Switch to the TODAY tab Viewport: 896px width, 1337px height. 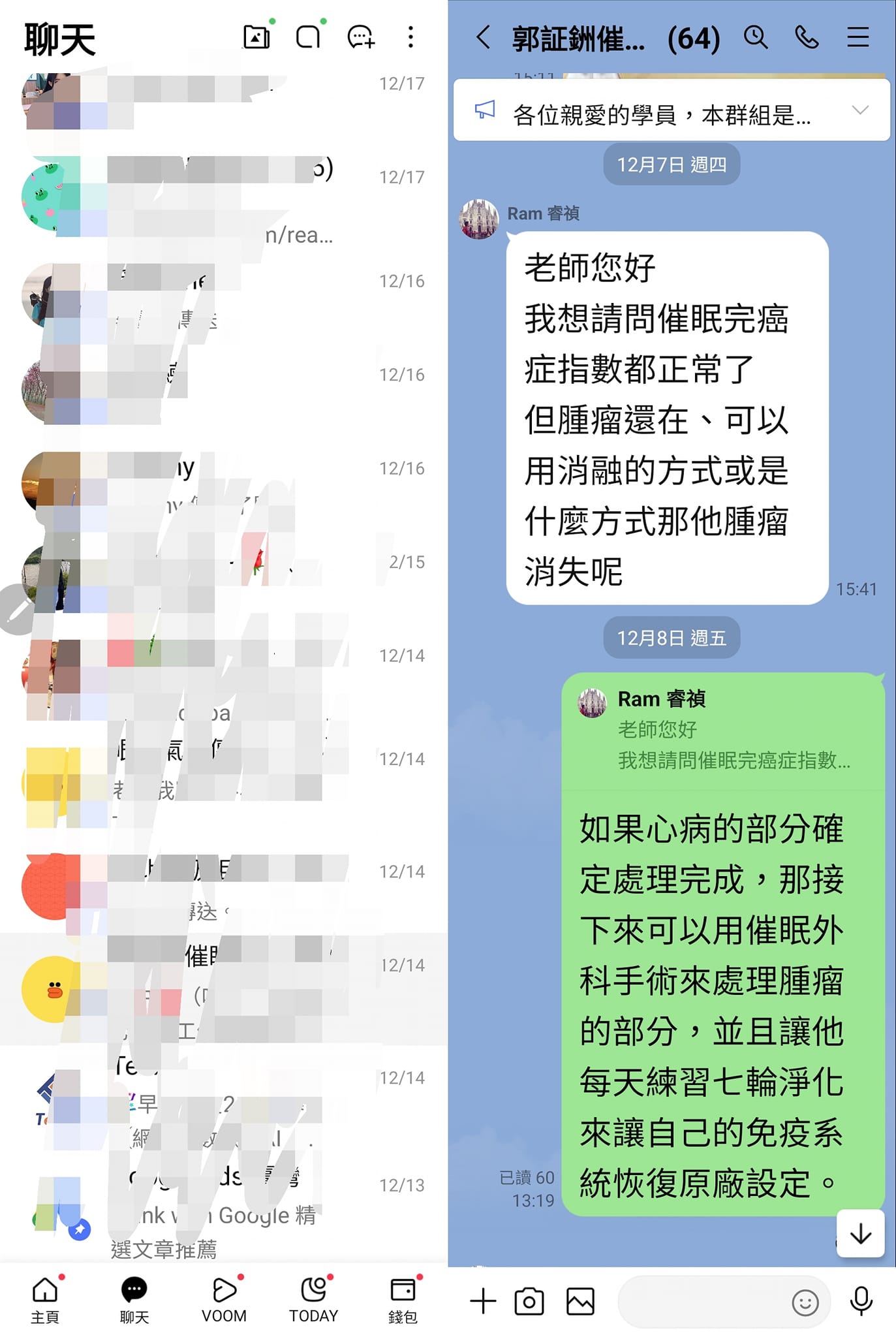(313, 1299)
